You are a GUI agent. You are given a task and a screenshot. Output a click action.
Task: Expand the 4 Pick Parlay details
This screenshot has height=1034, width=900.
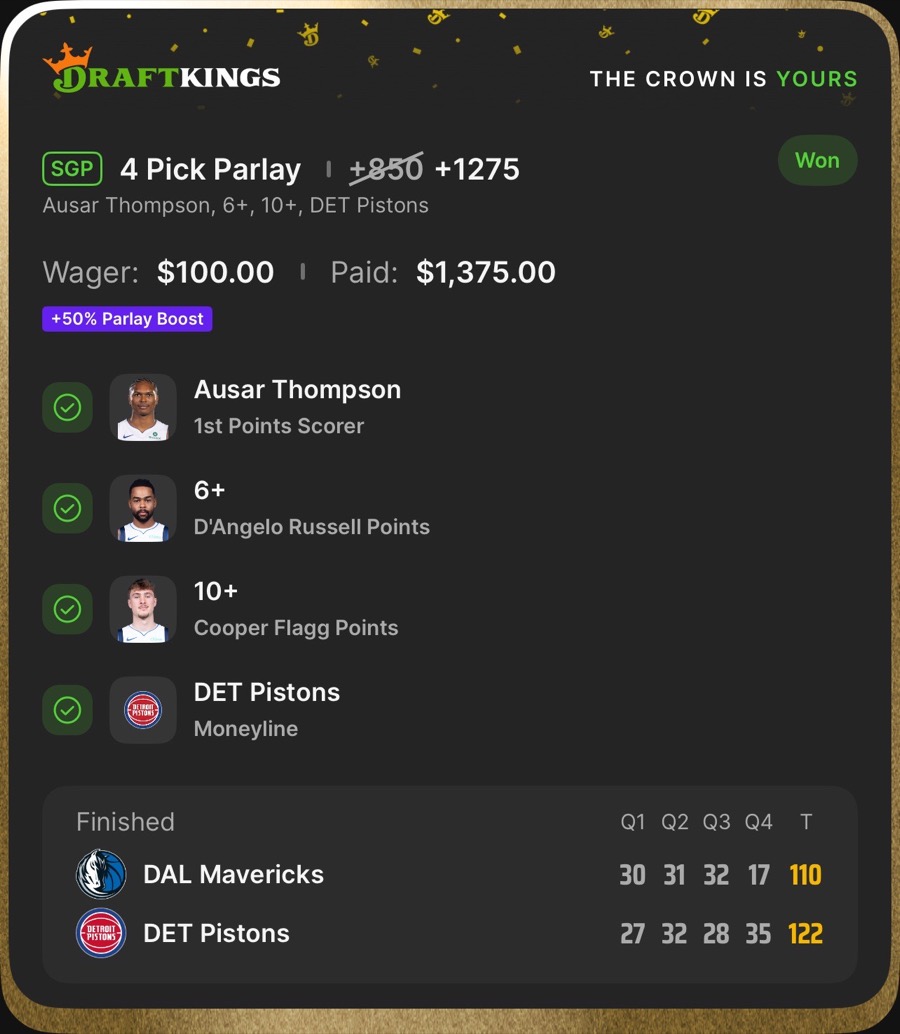210,169
